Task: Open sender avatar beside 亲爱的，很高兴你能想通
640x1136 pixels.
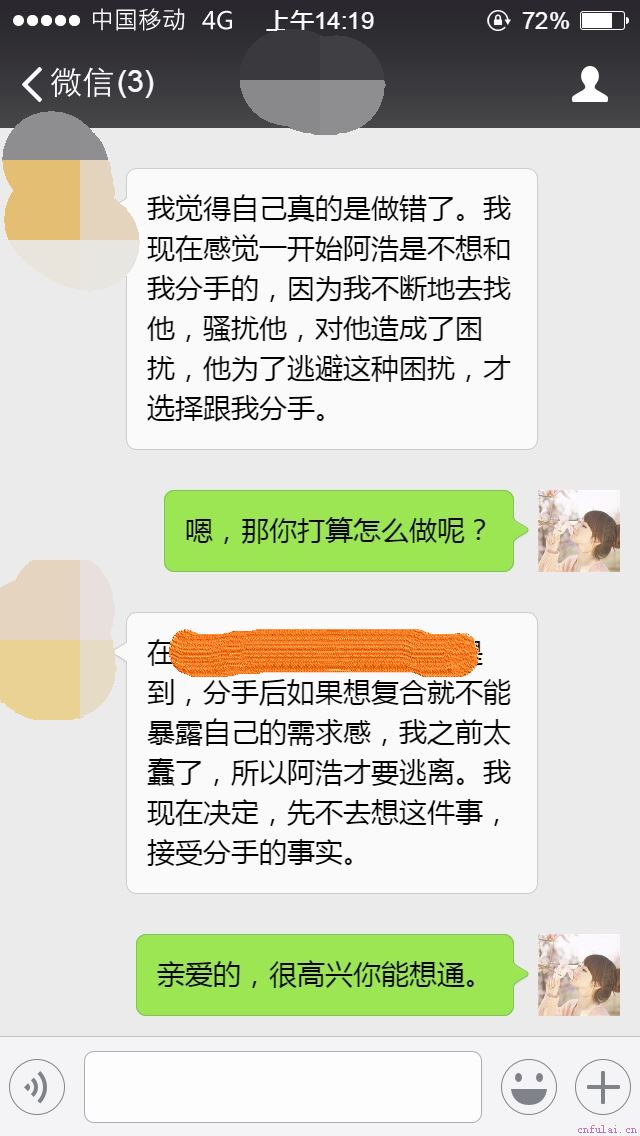Action: click(x=578, y=974)
